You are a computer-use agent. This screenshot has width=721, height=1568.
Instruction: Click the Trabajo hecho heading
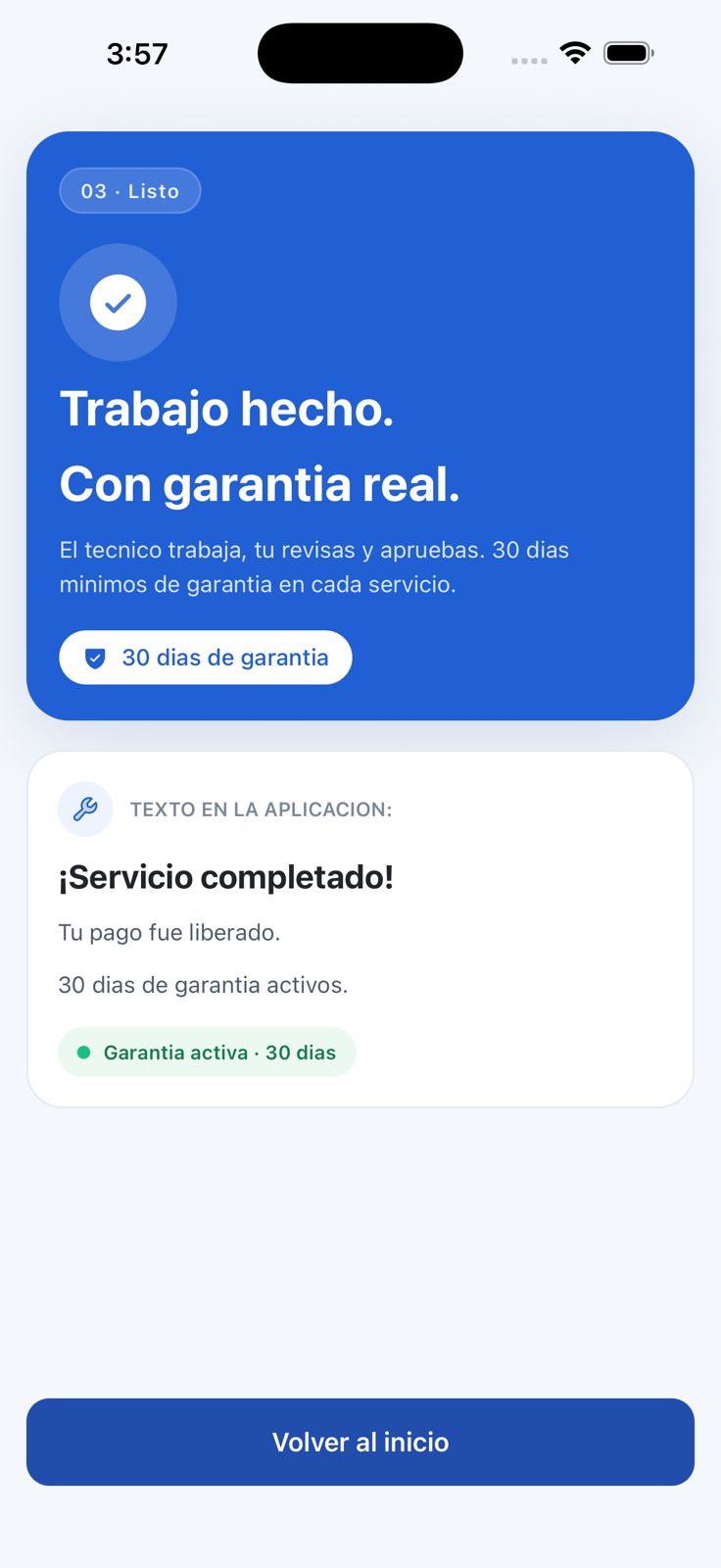point(227,409)
